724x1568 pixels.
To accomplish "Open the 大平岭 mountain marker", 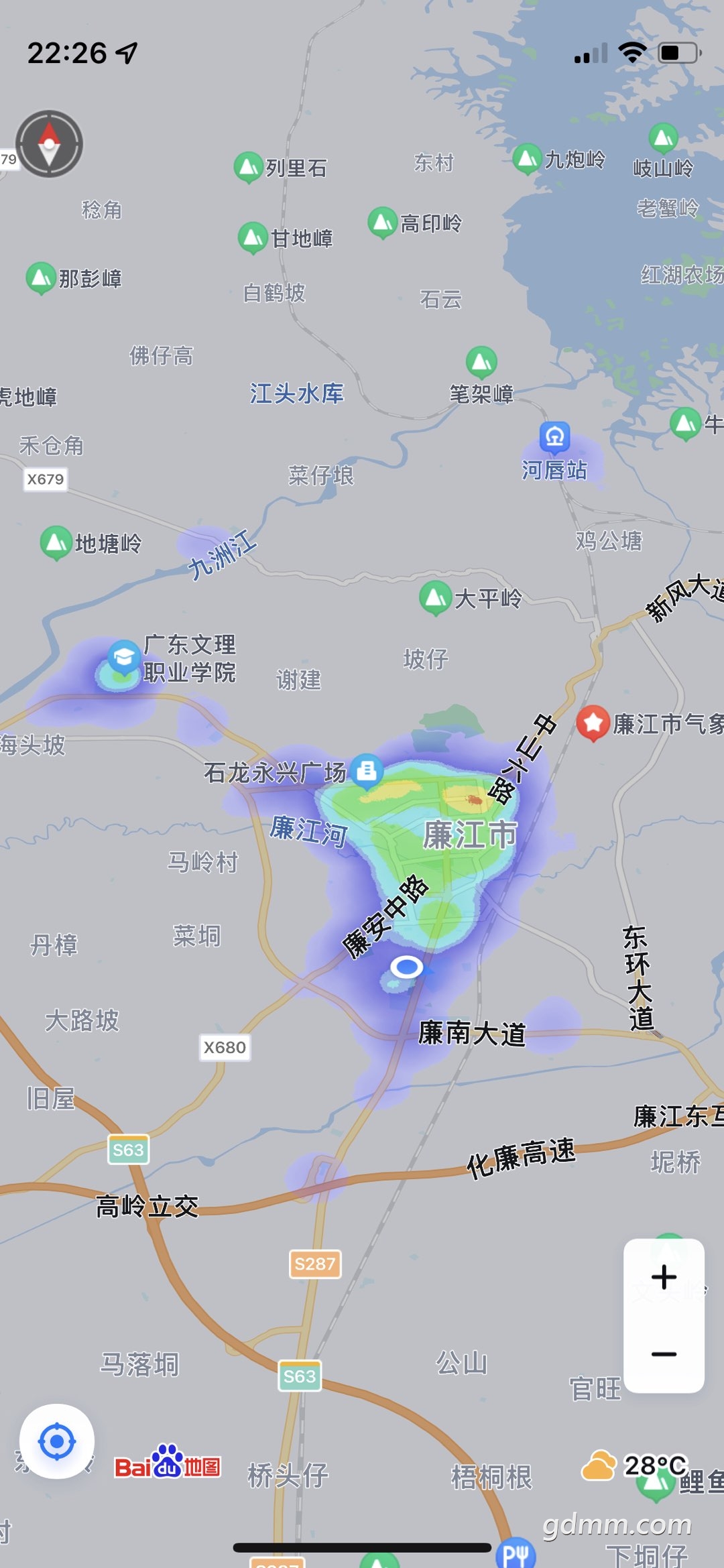I will [435, 597].
